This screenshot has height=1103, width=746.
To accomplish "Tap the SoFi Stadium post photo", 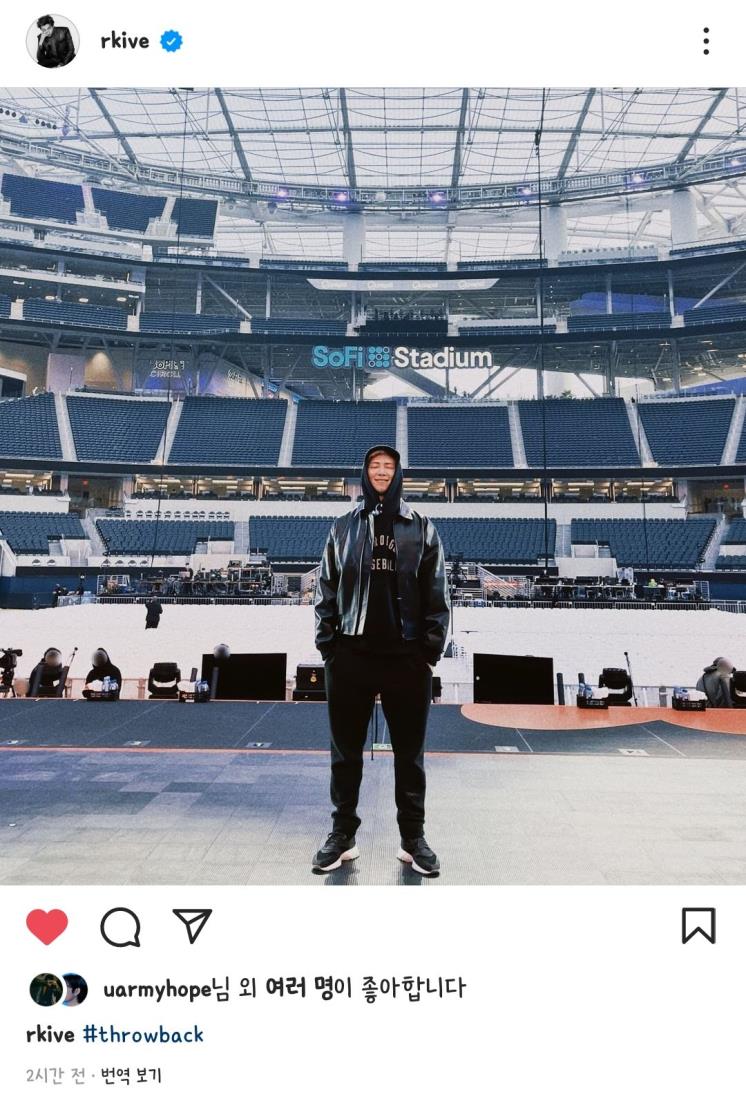I will (x=373, y=486).
